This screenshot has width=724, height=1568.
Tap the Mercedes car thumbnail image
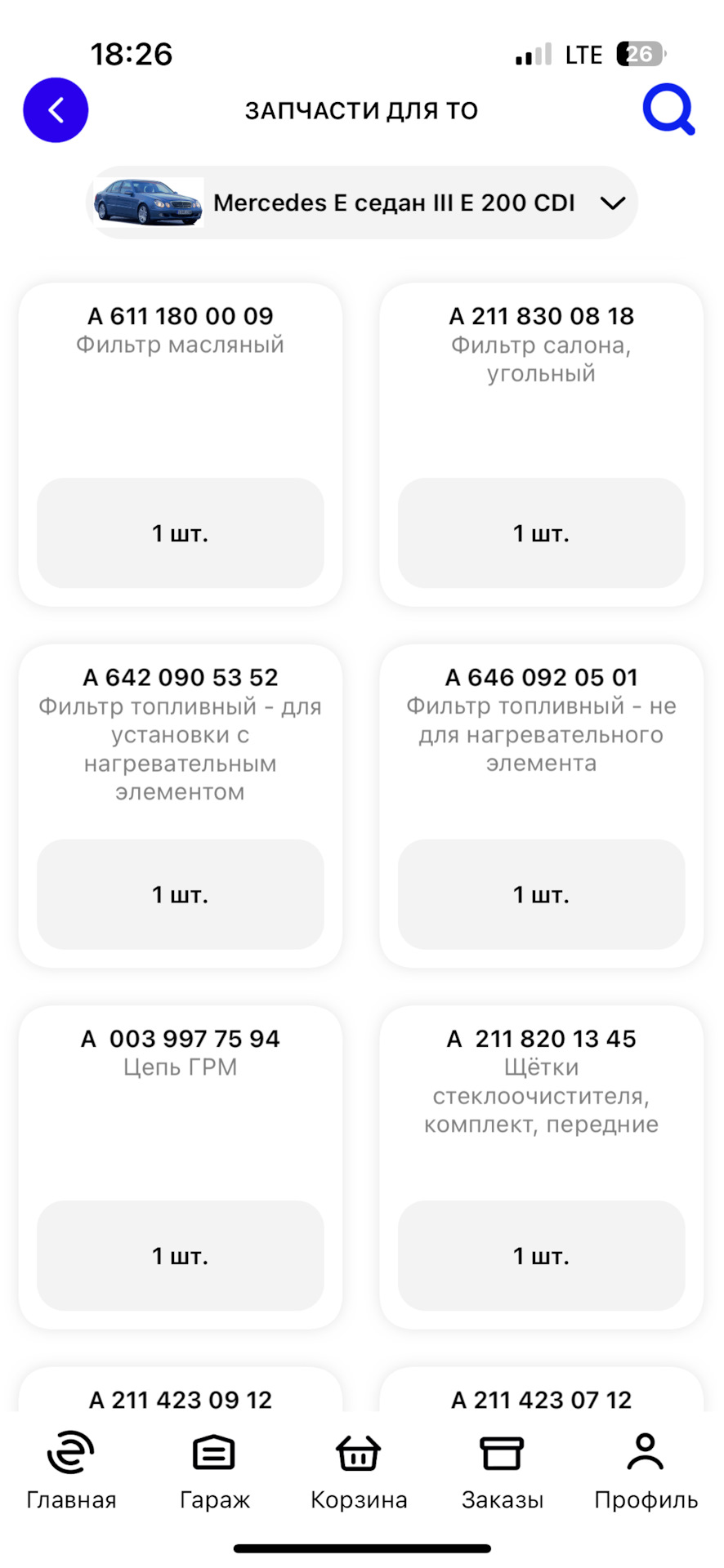(x=148, y=202)
